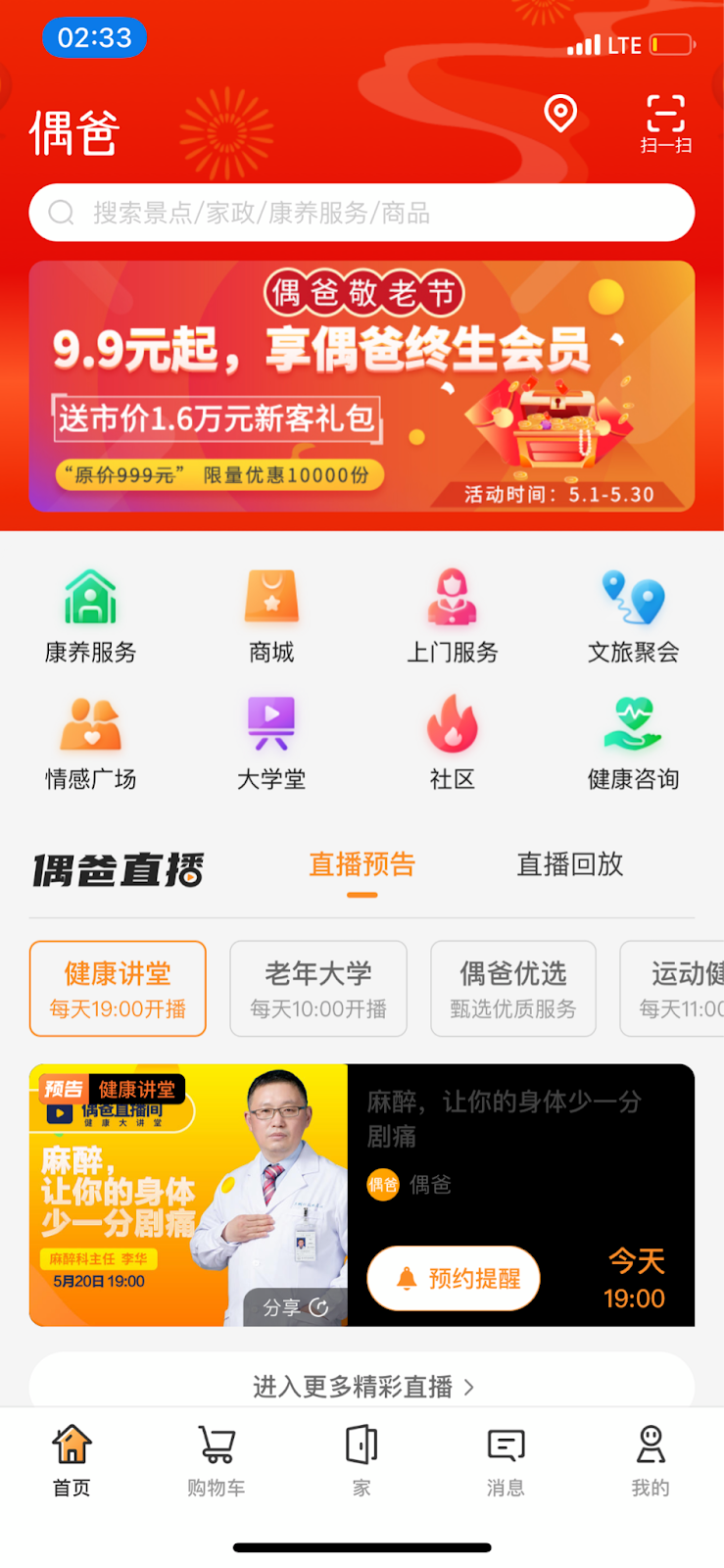Switch to the 直播回放 tab
The image size is (724, 1568).
569,864
